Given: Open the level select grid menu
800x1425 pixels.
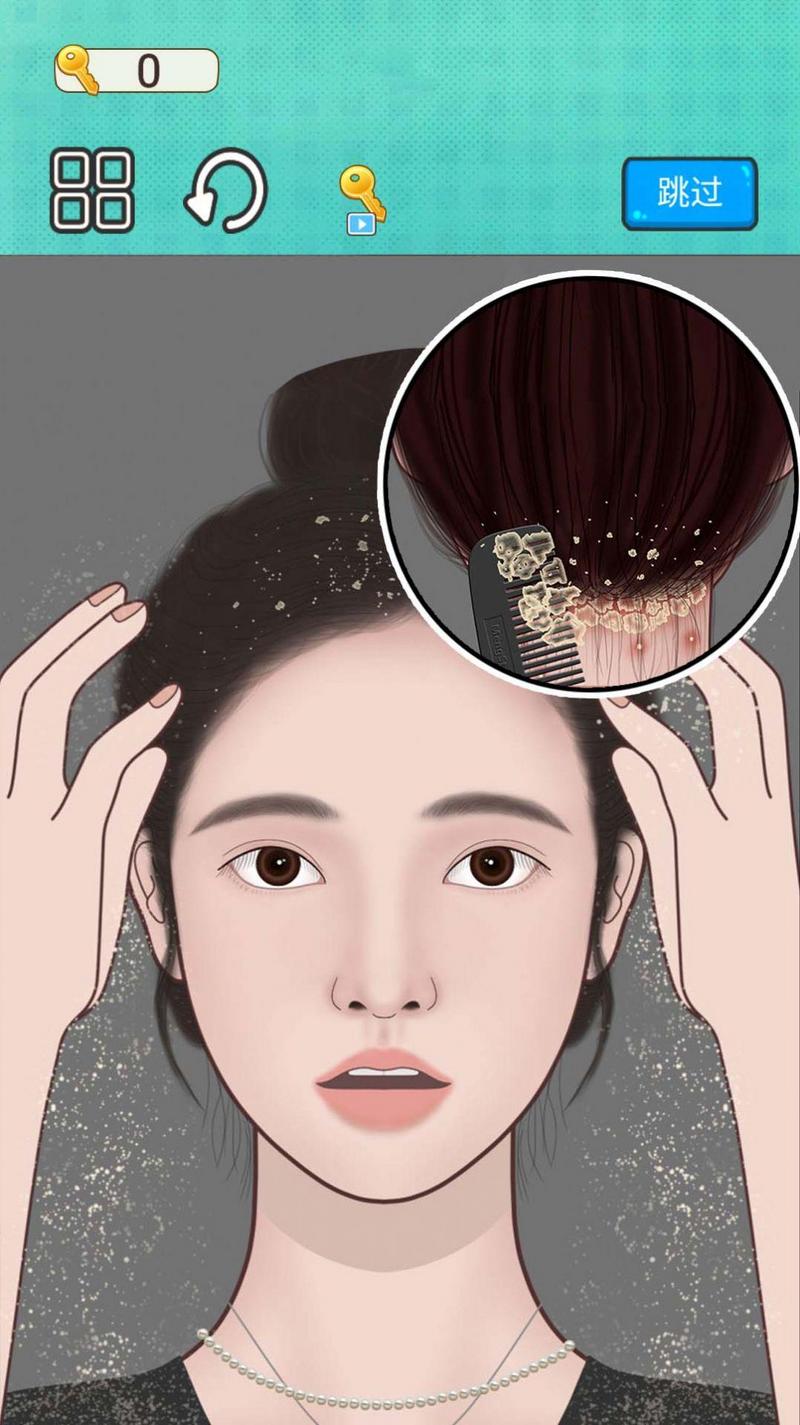Looking at the screenshot, I should point(92,191).
